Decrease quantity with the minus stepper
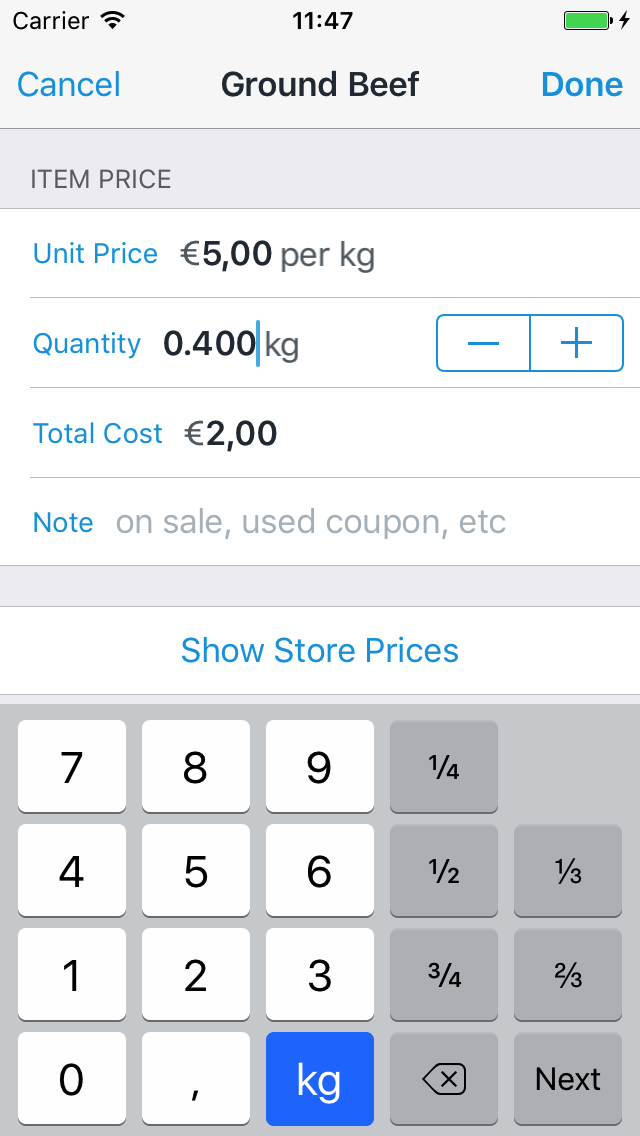The height and width of the screenshot is (1136, 640). 483,343
